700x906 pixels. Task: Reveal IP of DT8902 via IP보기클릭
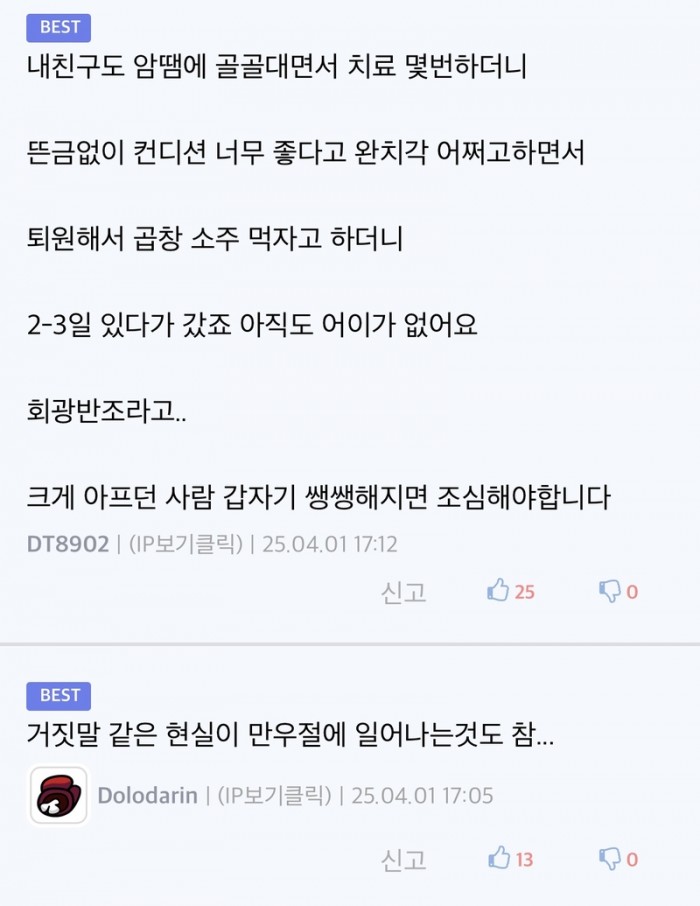[x=186, y=544]
